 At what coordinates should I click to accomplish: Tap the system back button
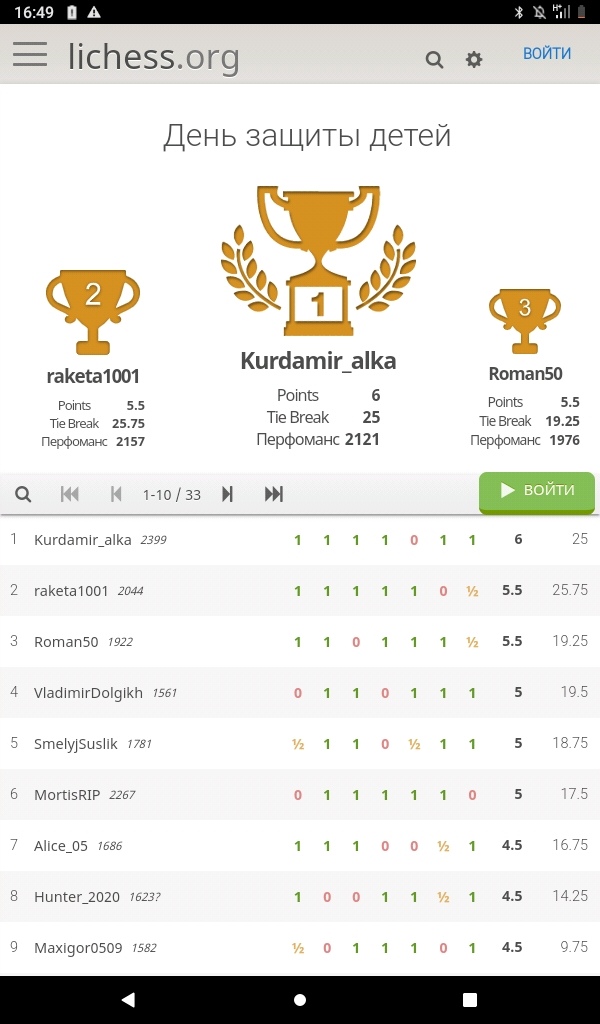[x=127, y=999]
